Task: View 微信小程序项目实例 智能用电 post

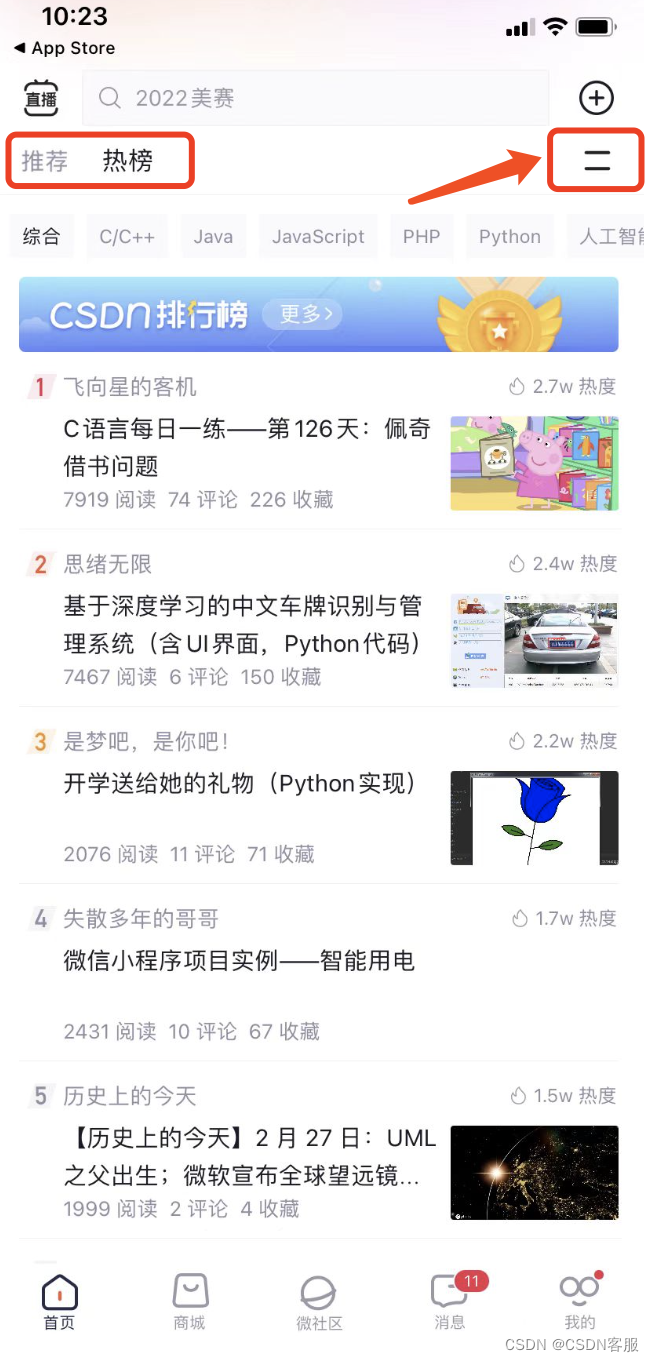Action: point(238,961)
